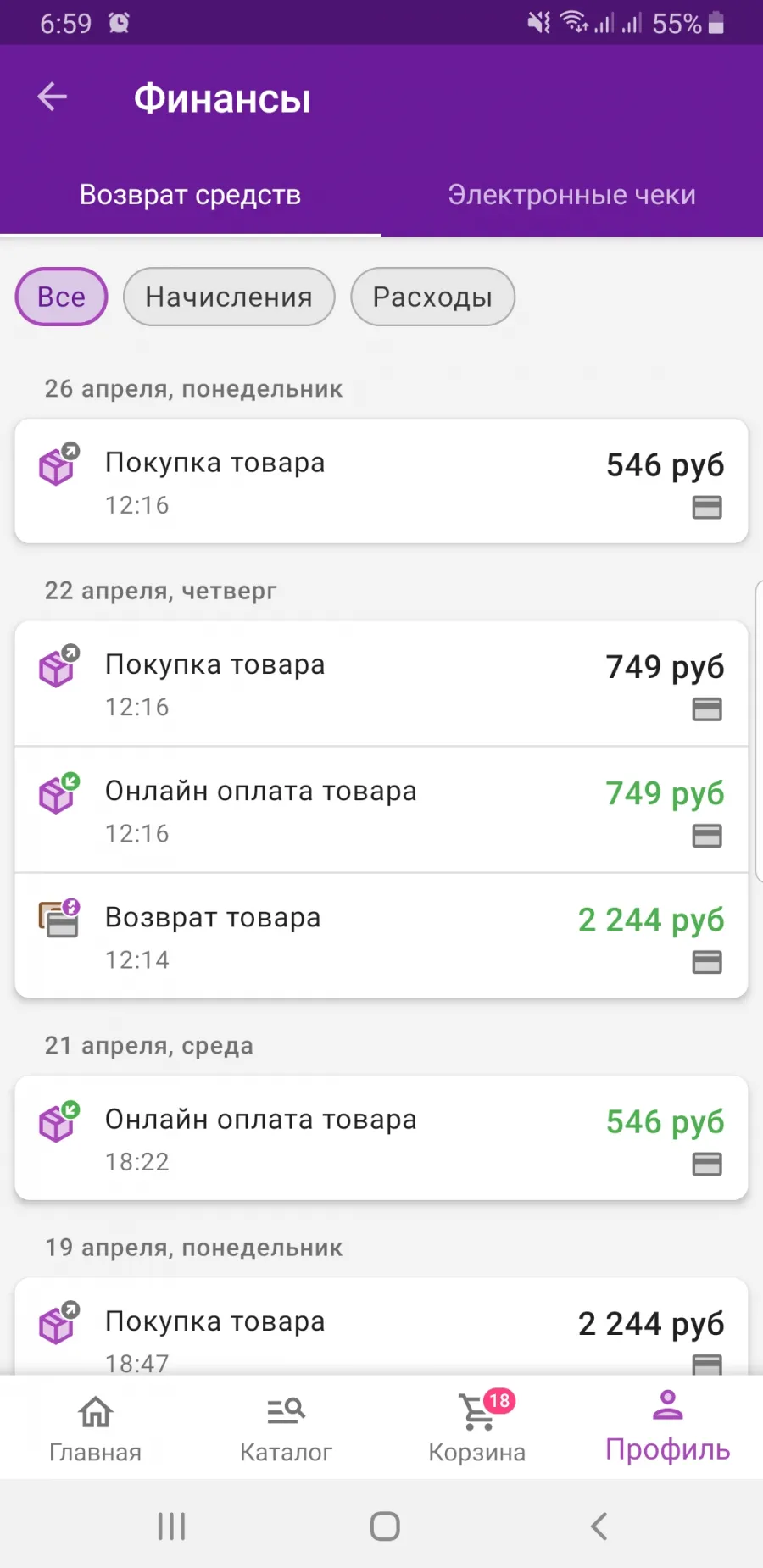Viewport: 763px width, 1568px height.
Task: Filter by Расходы
Action: [x=432, y=297]
